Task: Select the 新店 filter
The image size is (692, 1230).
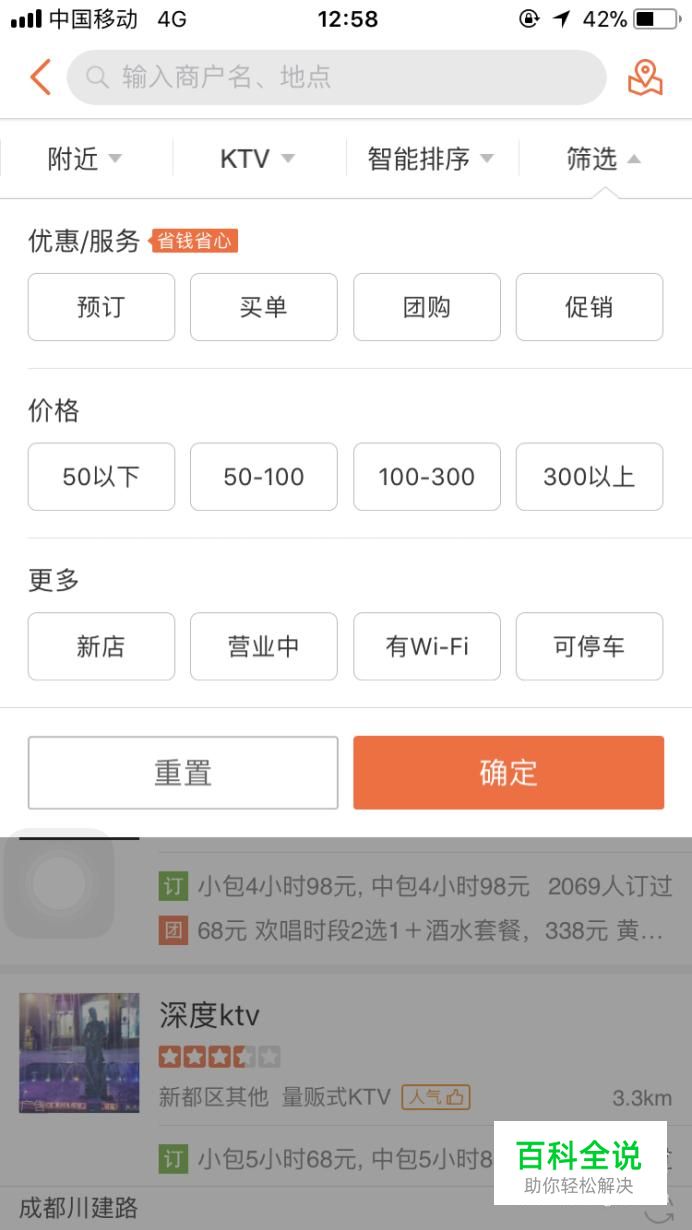Action: [x=101, y=646]
